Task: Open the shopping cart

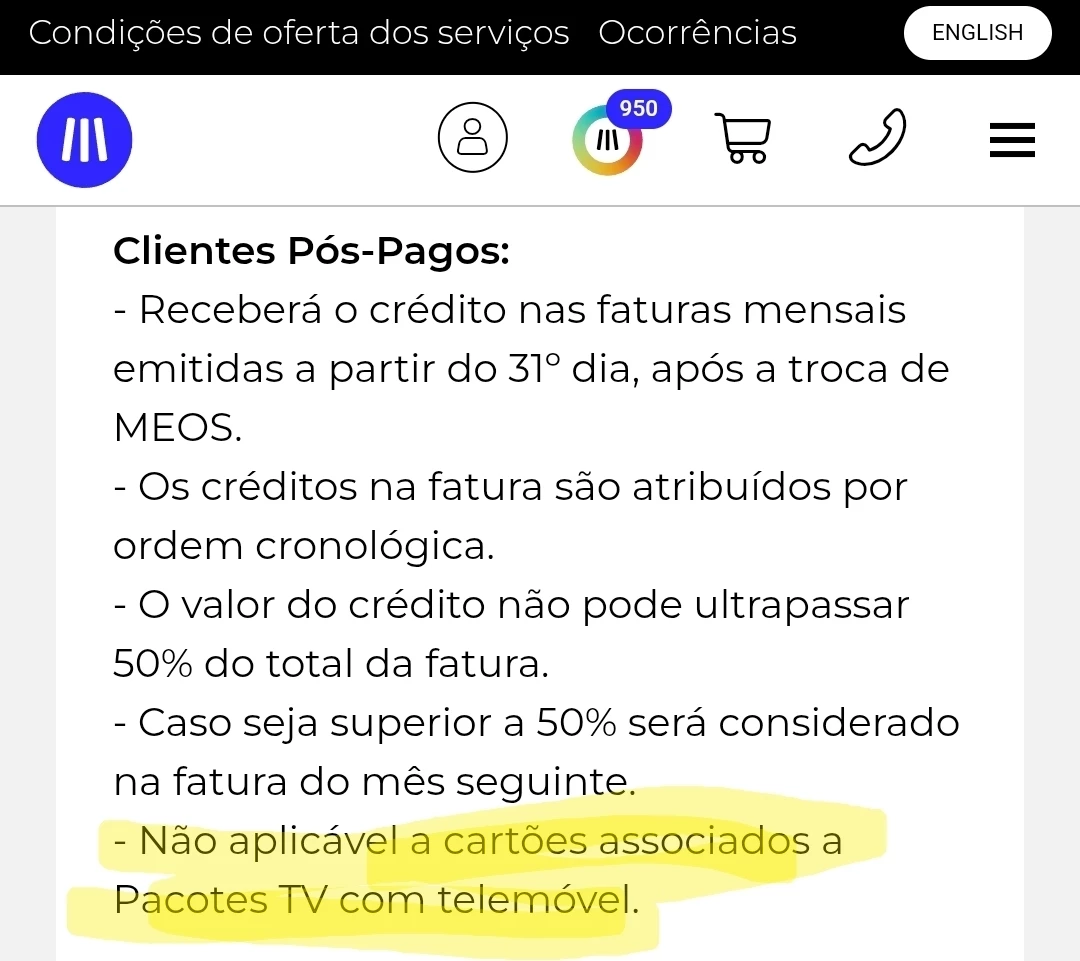Action: (x=744, y=138)
